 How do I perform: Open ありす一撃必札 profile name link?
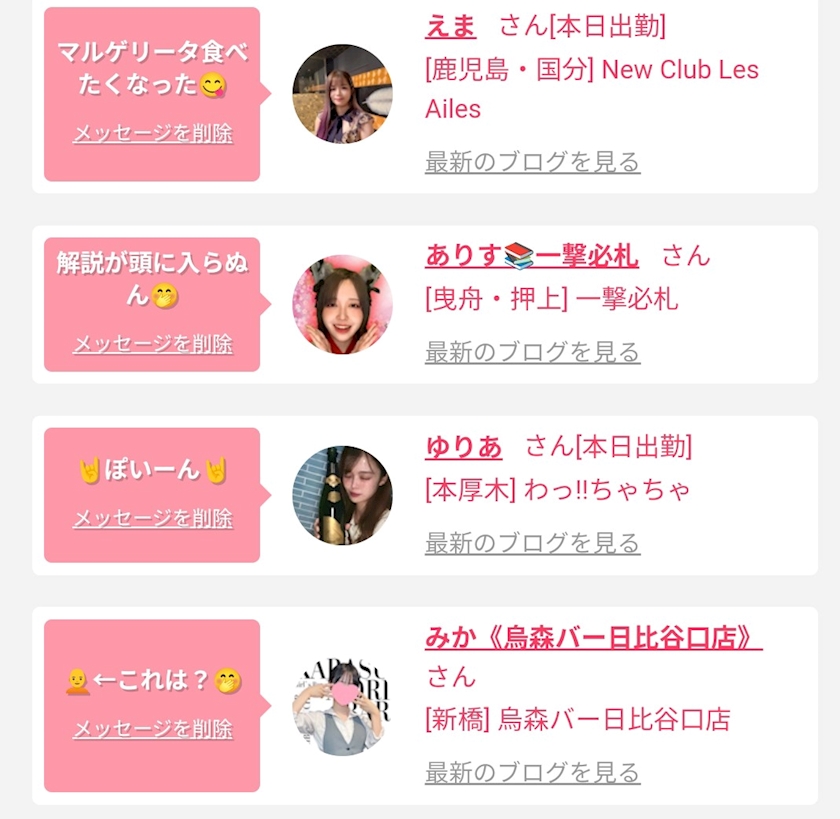click(532, 256)
